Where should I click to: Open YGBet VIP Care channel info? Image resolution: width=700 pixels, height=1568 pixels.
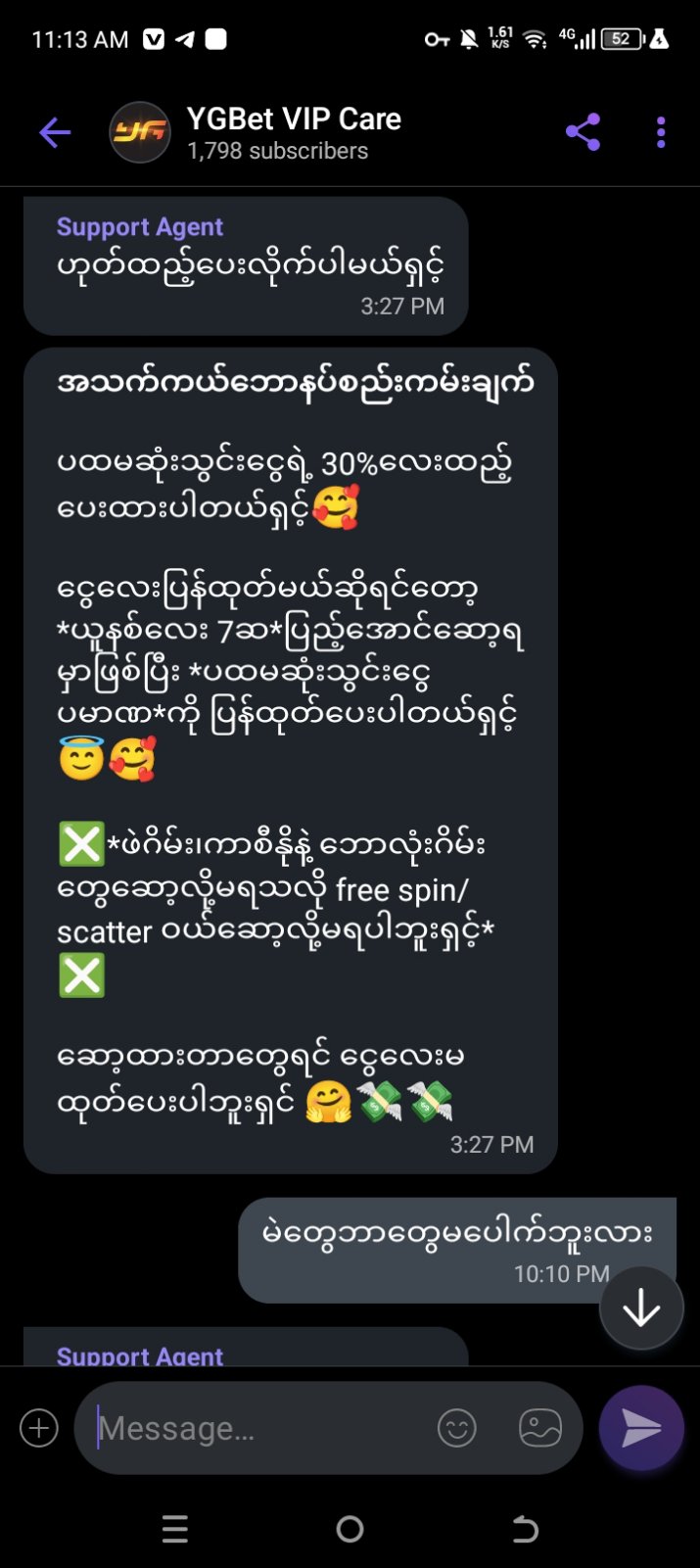click(x=294, y=132)
